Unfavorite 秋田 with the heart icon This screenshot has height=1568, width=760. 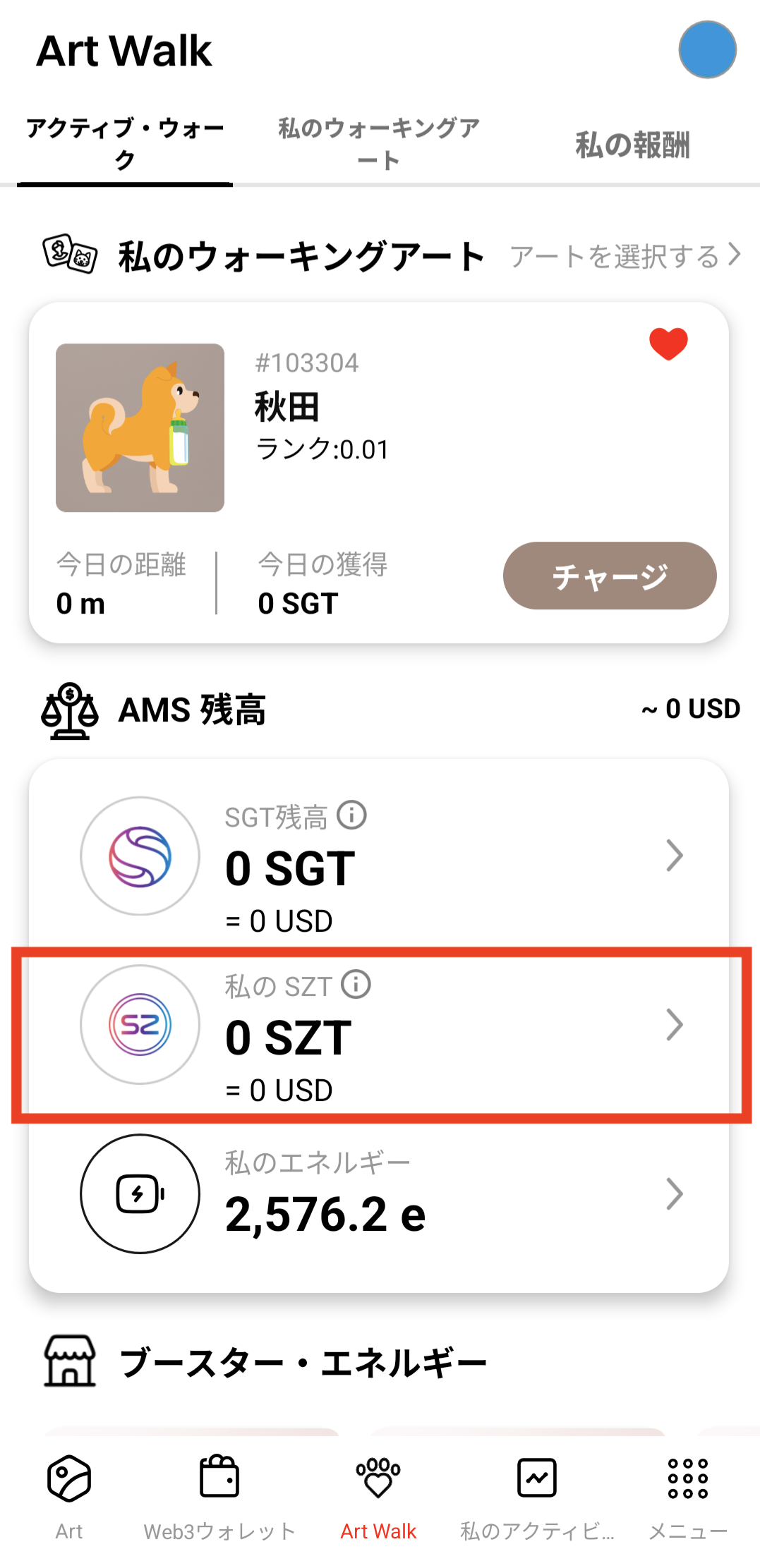668,344
